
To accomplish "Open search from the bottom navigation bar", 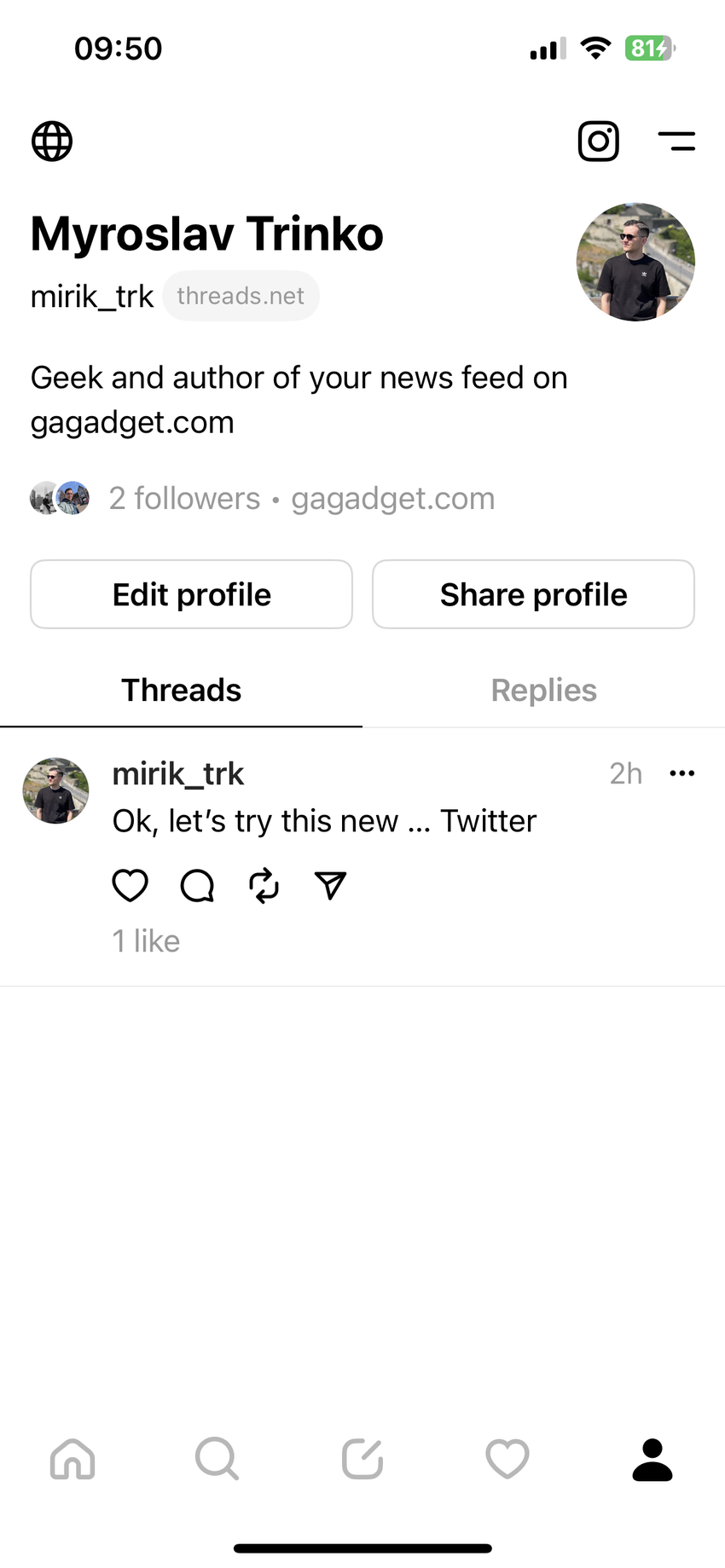I will (x=217, y=1459).
